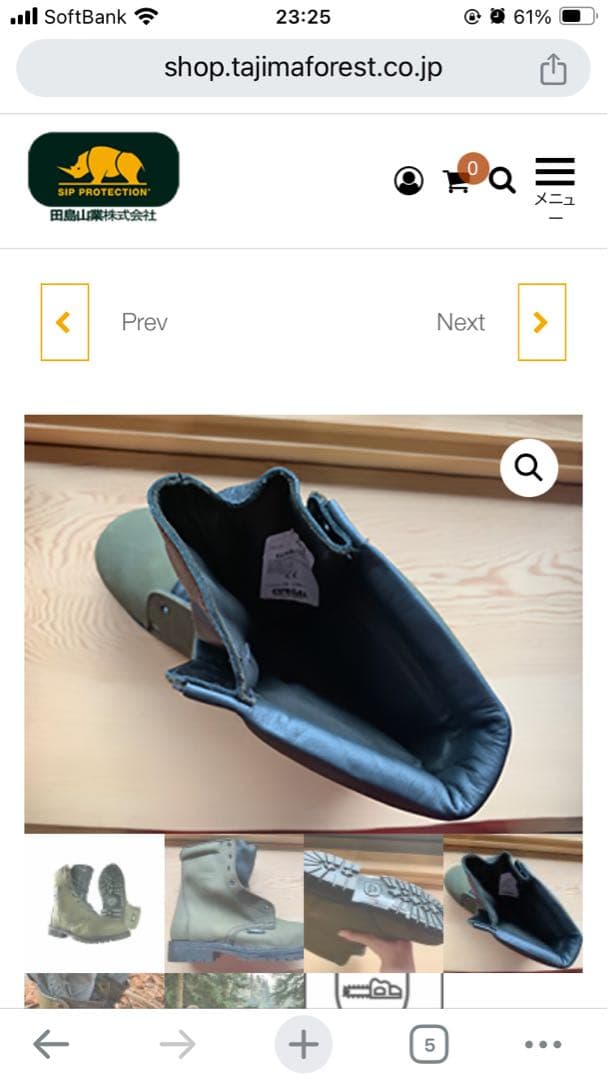The image size is (608, 1080).
Task: Enlarge the product image with zoom icon
Action: (x=528, y=467)
